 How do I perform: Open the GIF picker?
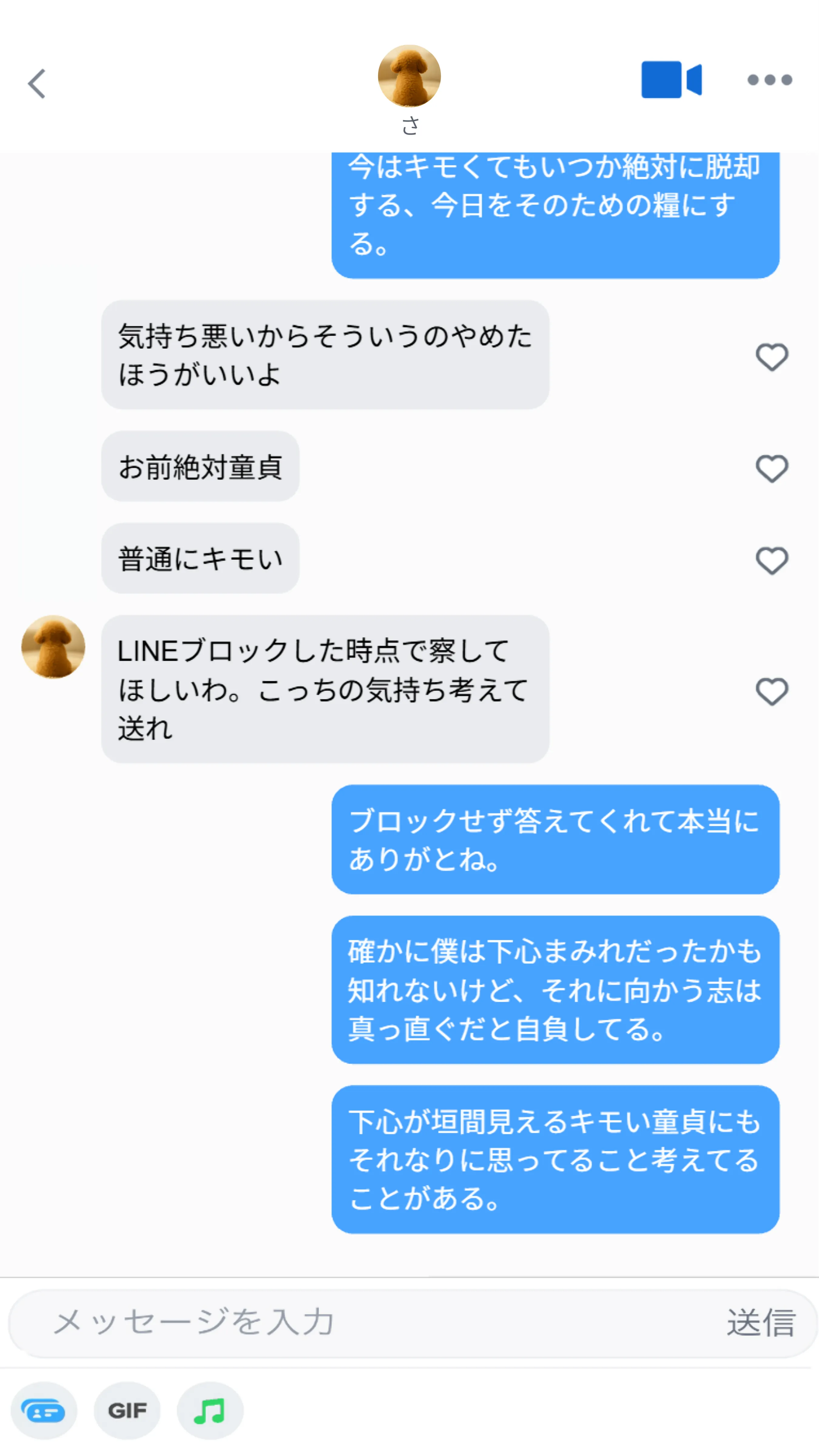point(127,1411)
